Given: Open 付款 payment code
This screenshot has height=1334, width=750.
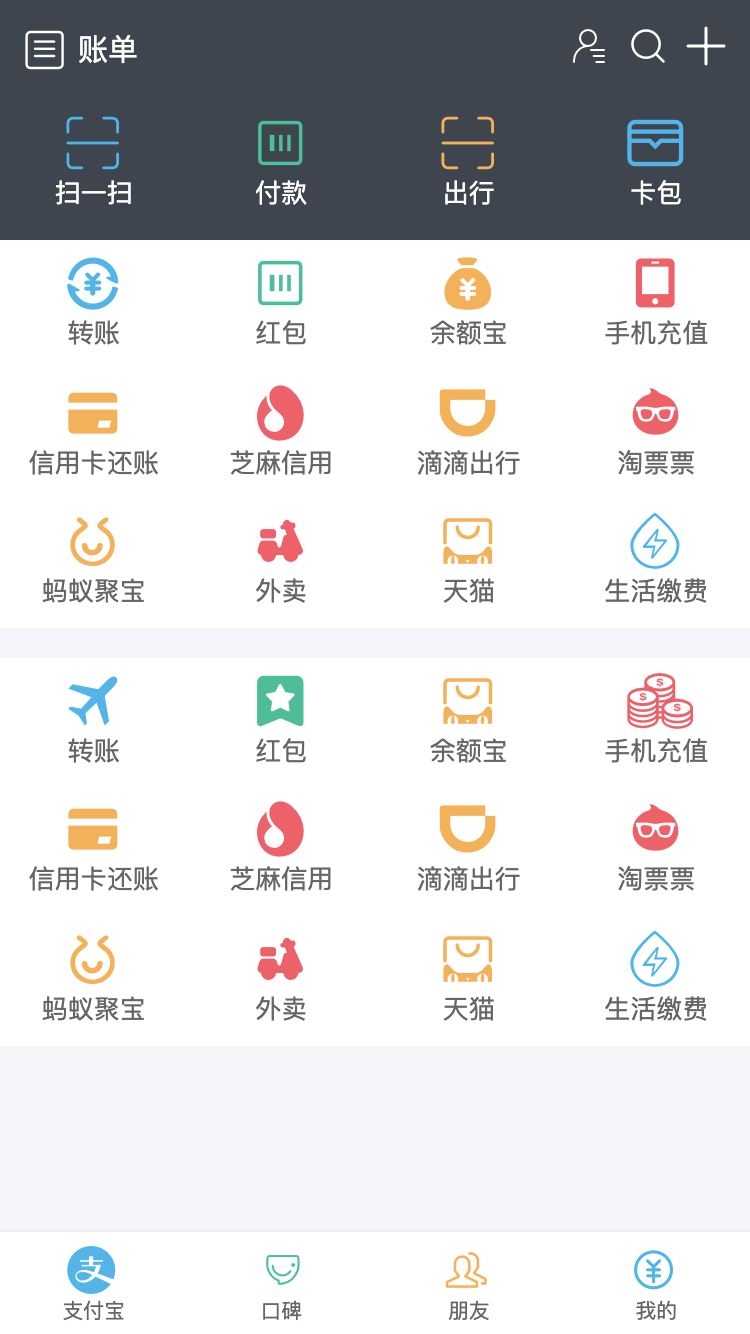Looking at the screenshot, I should click(x=280, y=160).
